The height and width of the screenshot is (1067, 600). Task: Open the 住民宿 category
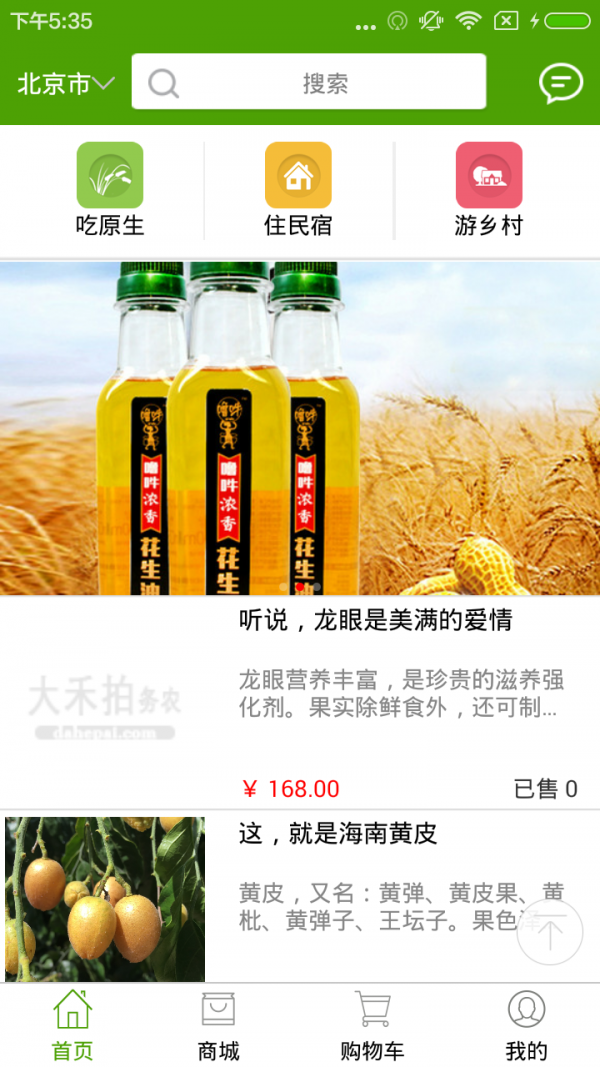[x=298, y=189]
